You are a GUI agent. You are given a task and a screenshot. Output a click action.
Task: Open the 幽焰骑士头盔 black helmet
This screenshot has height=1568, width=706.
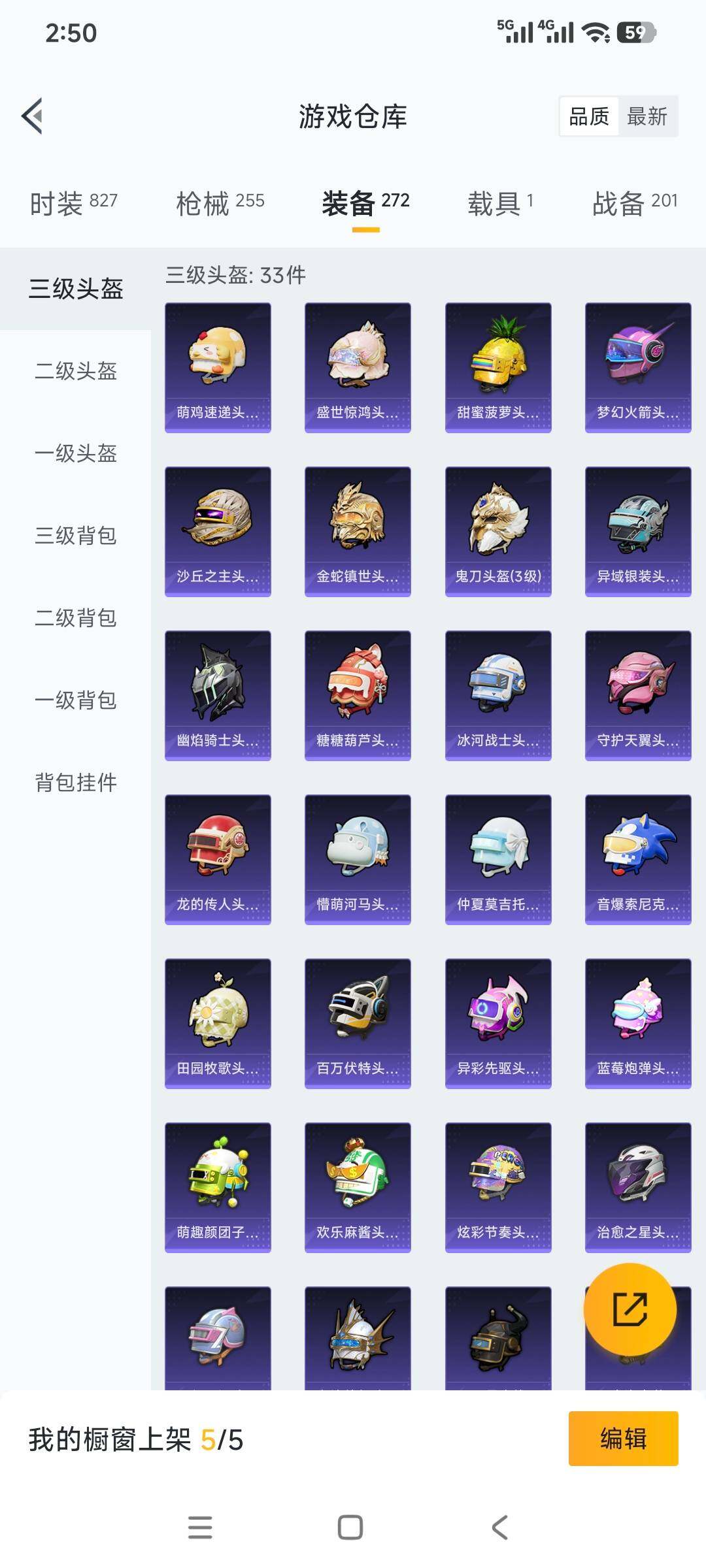218,693
